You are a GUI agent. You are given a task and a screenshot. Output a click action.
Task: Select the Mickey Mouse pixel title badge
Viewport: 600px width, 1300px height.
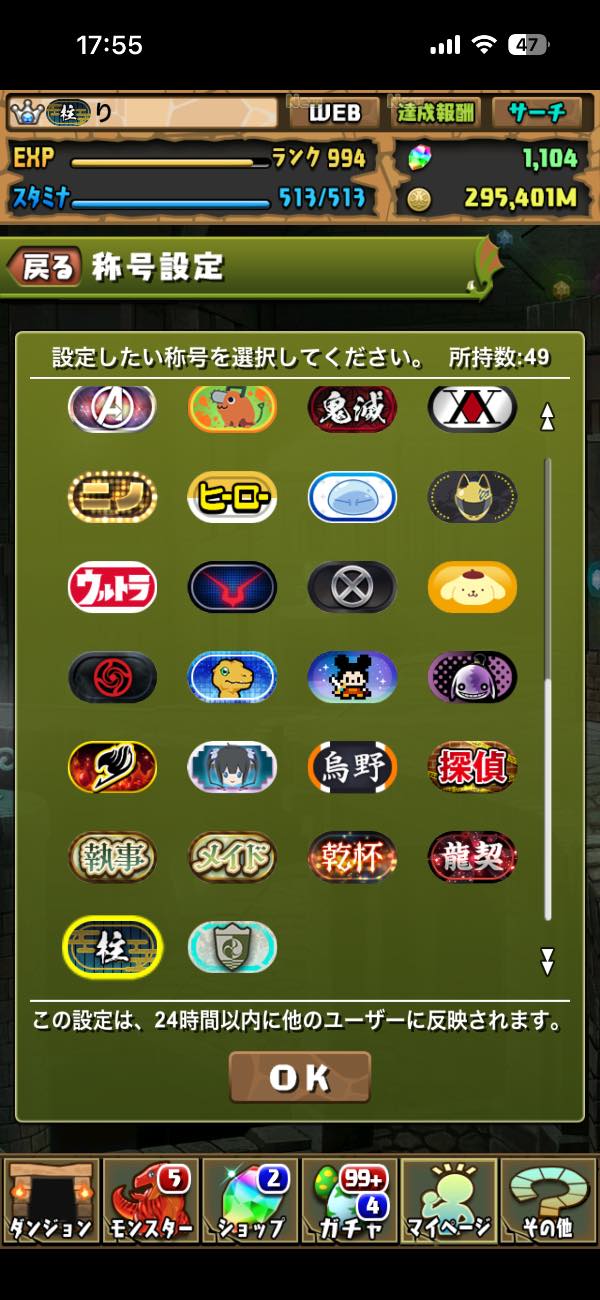[352, 677]
